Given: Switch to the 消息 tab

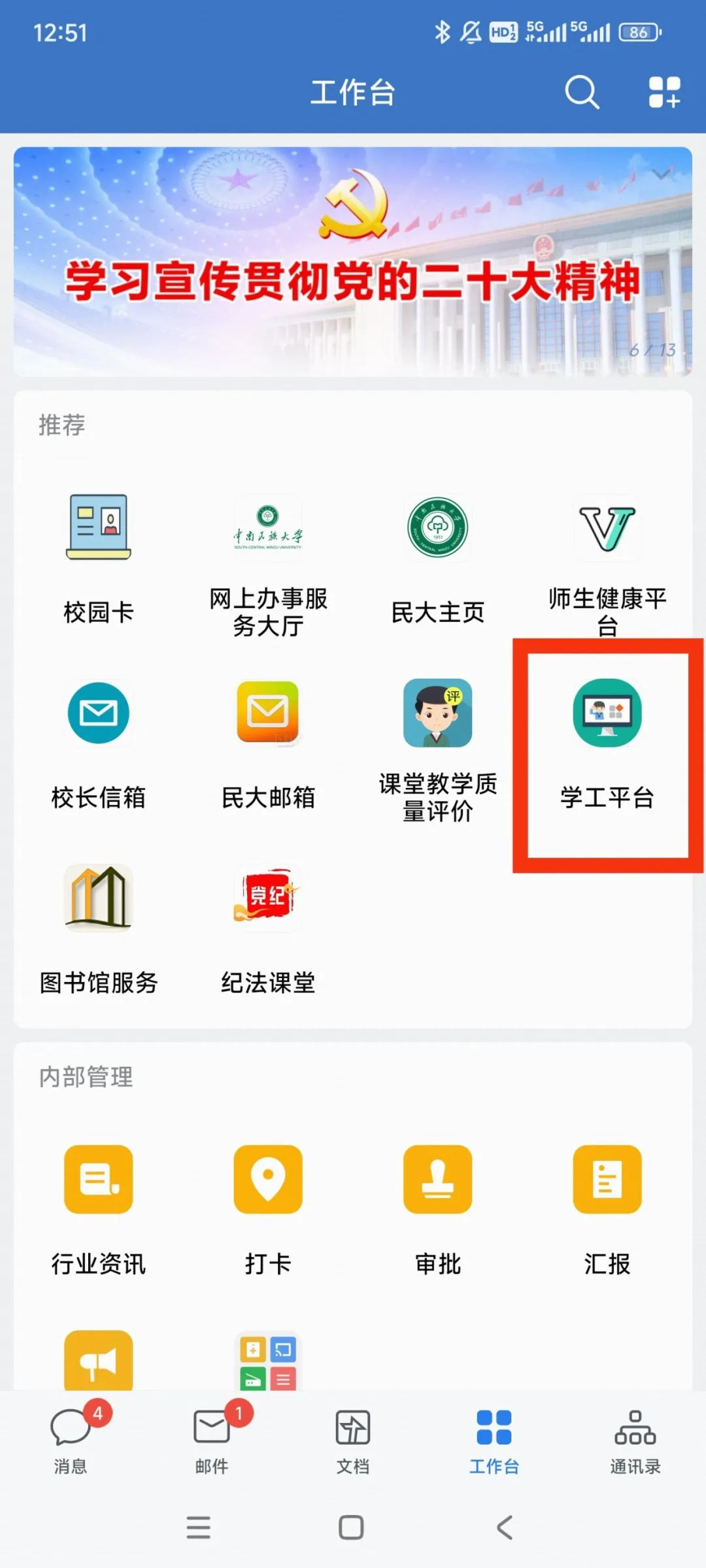Looking at the screenshot, I should coord(71,1441).
